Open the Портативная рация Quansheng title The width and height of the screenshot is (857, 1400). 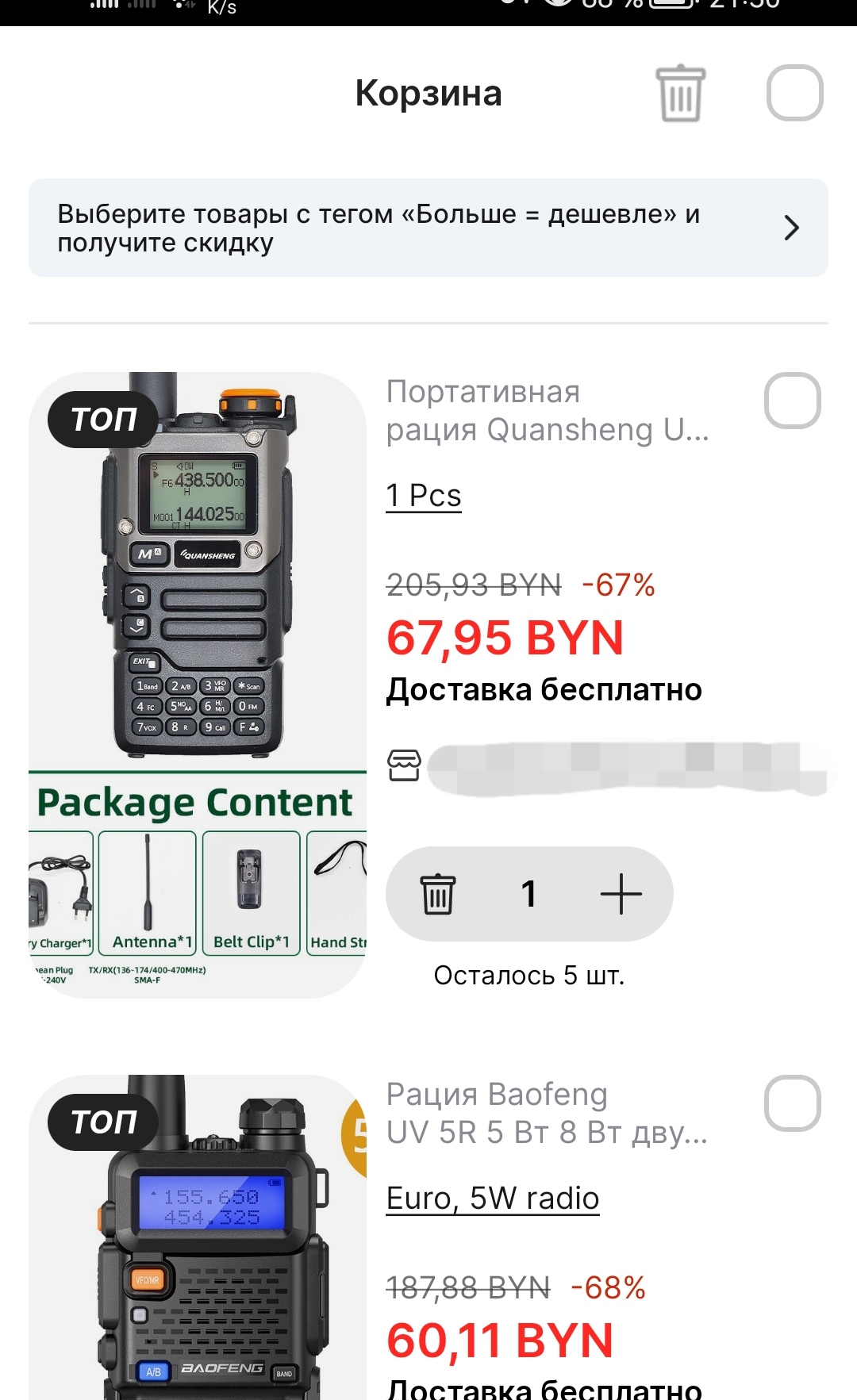tap(548, 411)
